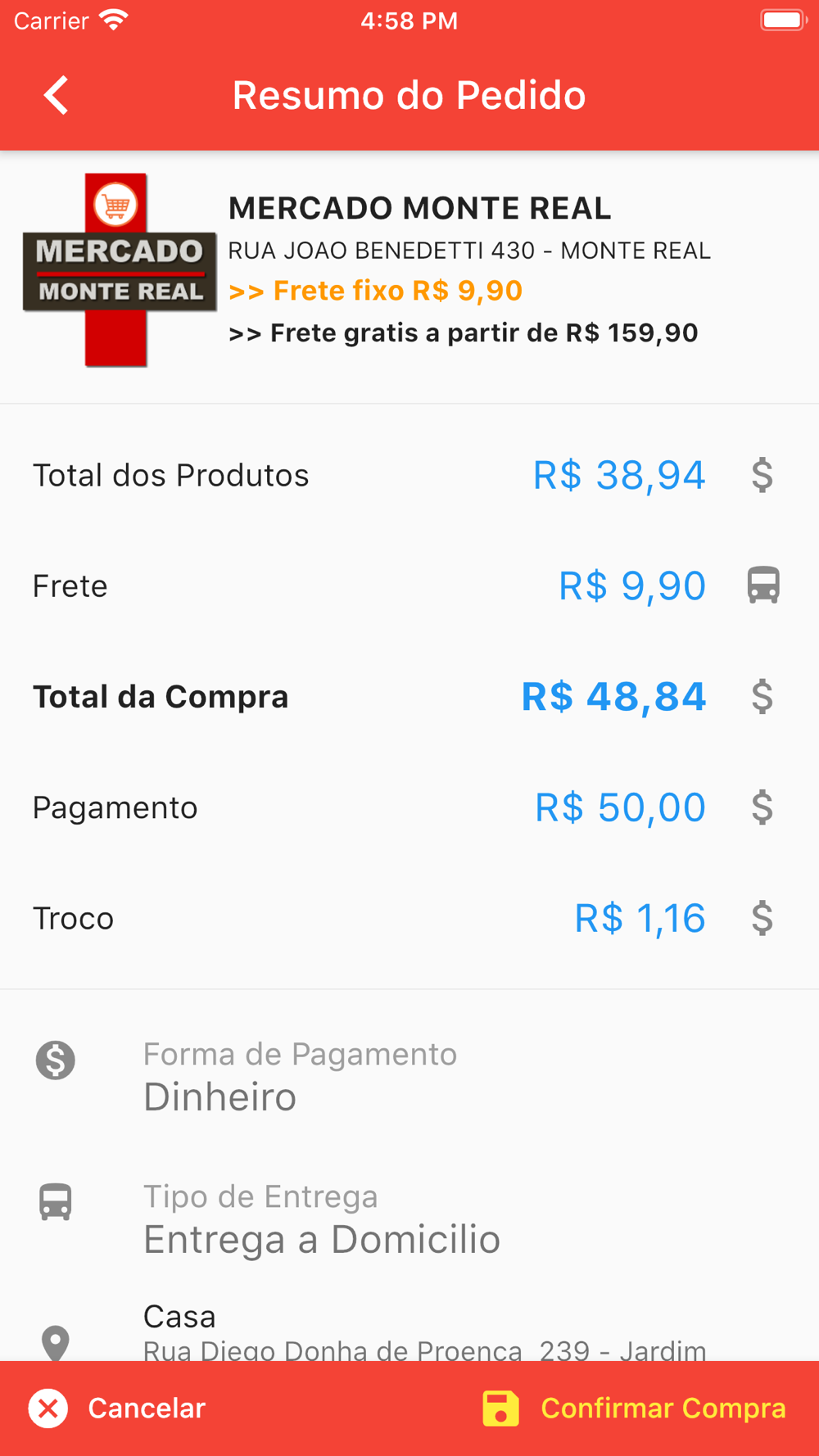This screenshot has width=819, height=1456.
Task: Go back from Resumo do Pedido
Action: 56,96
